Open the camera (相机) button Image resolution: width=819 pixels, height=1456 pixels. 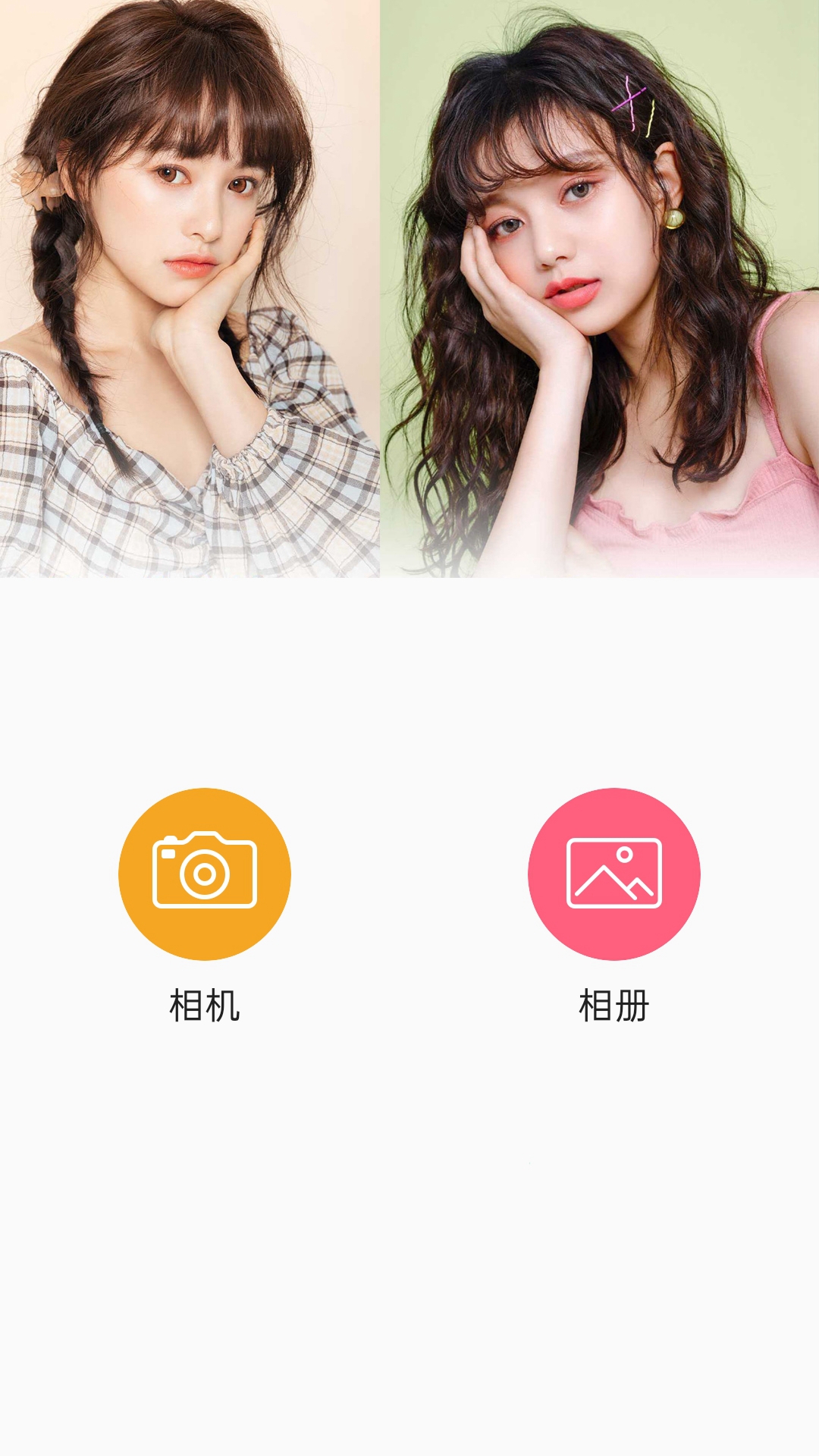click(x=205, y=874)
